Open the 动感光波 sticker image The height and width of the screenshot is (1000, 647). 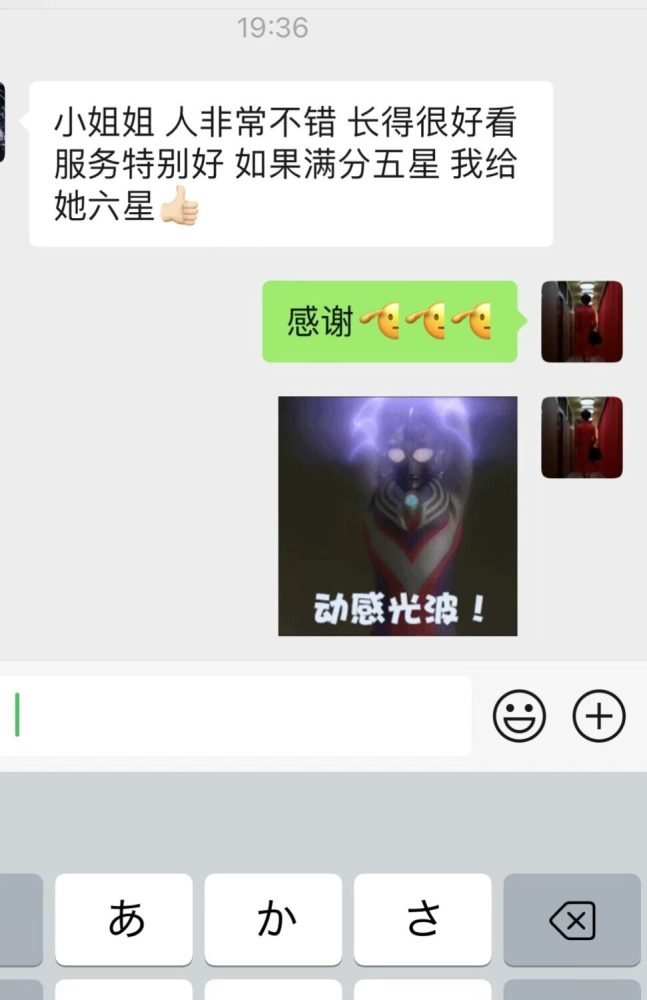397,516
